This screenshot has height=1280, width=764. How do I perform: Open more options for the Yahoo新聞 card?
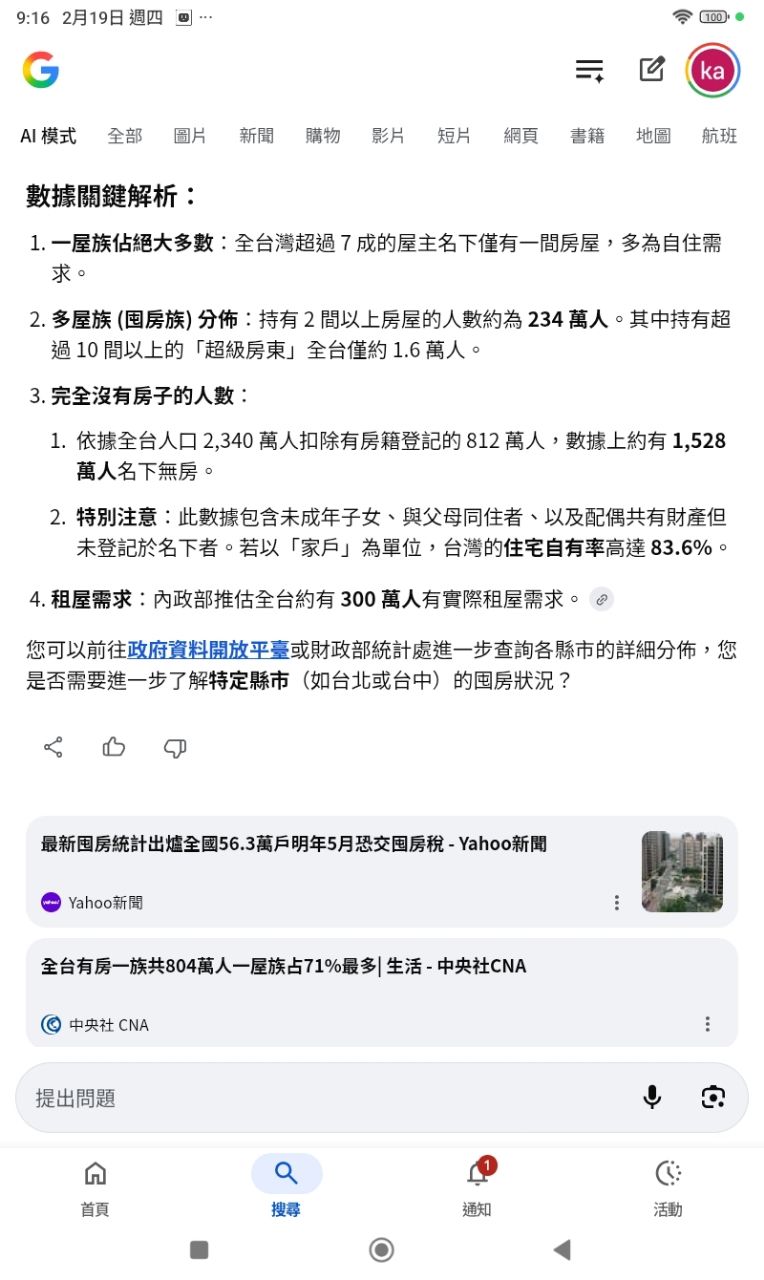point(617,902)
